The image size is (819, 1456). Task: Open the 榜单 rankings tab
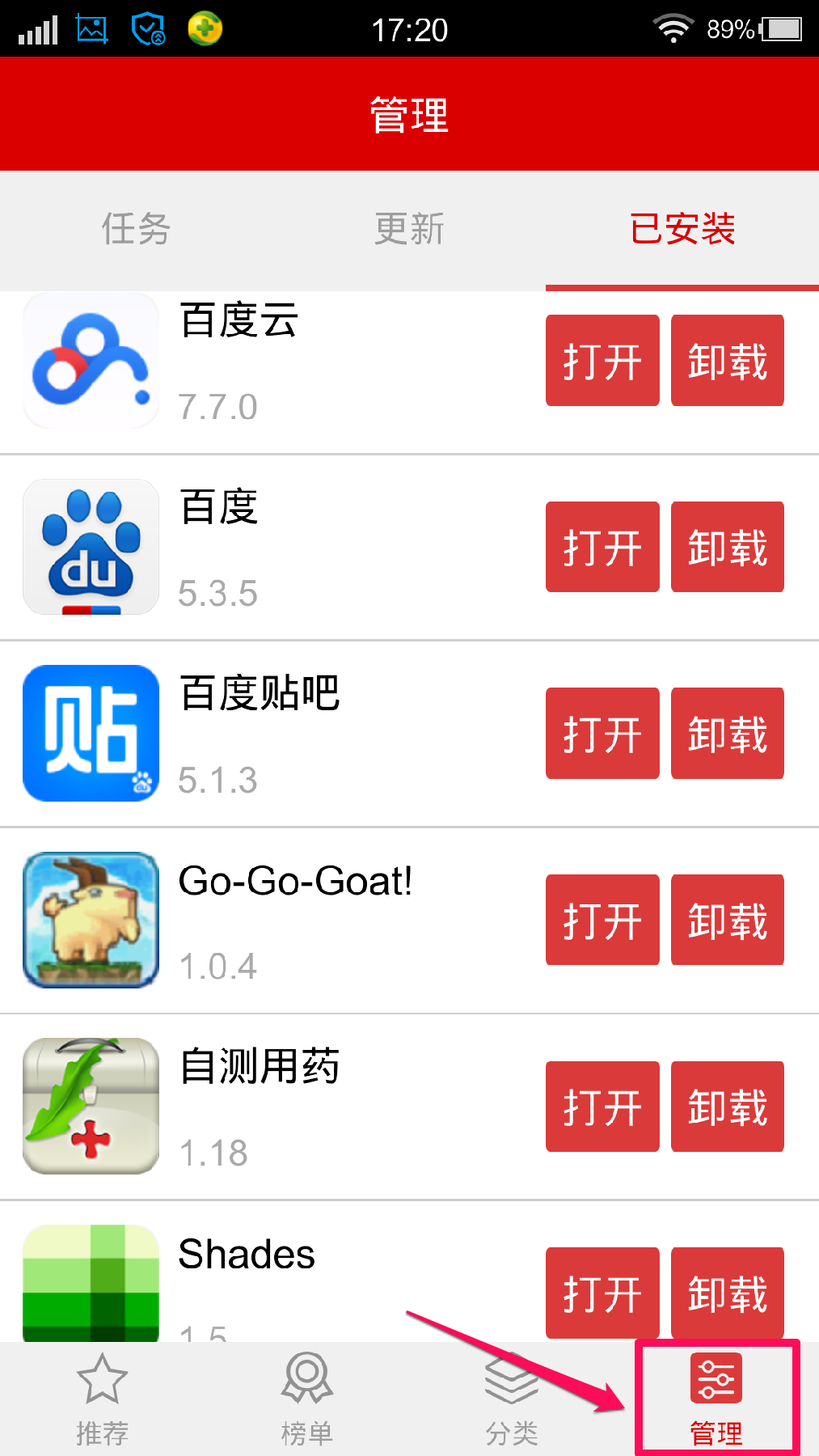(306, 1399)
